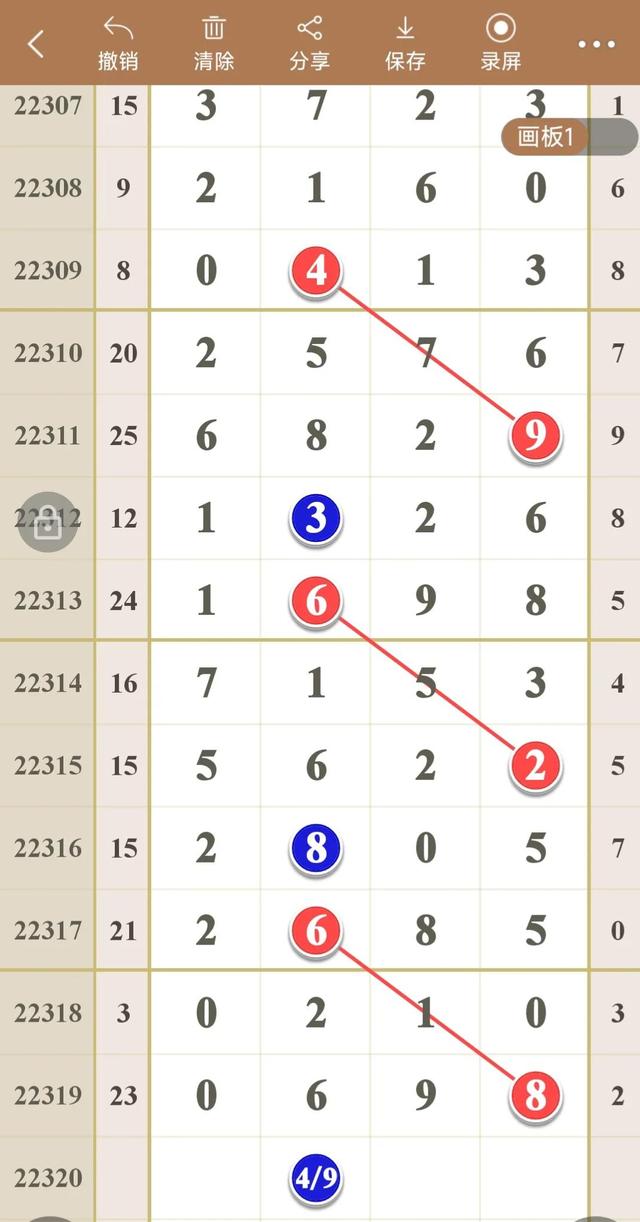Open the three-dots overflow menu
This screenshot has height=1222, width=640.
point(597,44)
